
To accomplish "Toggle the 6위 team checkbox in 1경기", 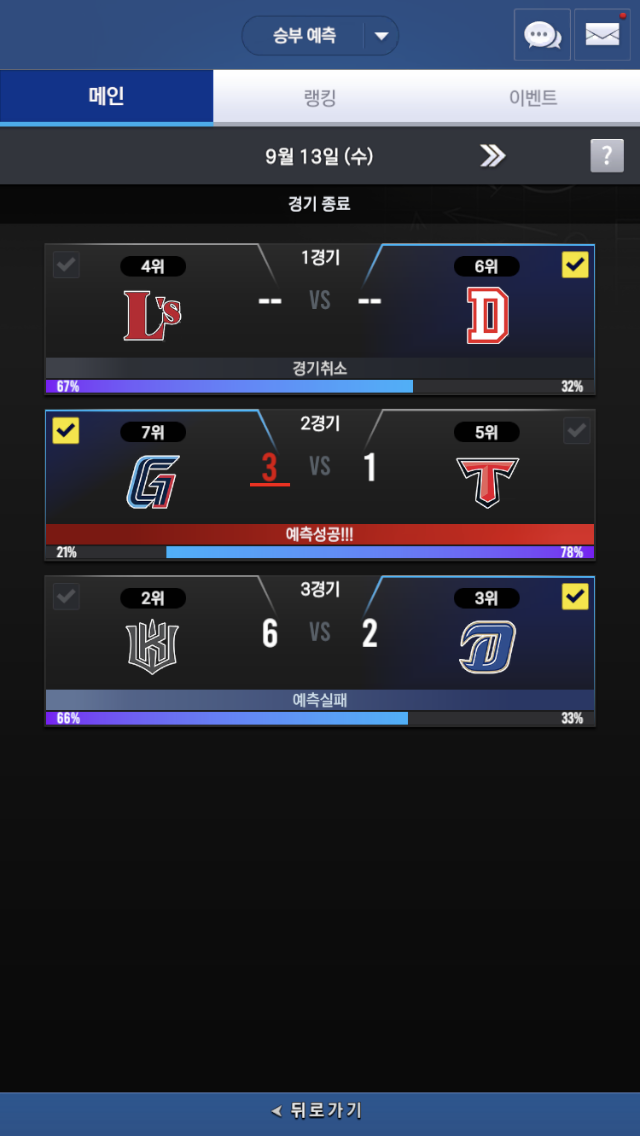I will [x=575, y=266].
